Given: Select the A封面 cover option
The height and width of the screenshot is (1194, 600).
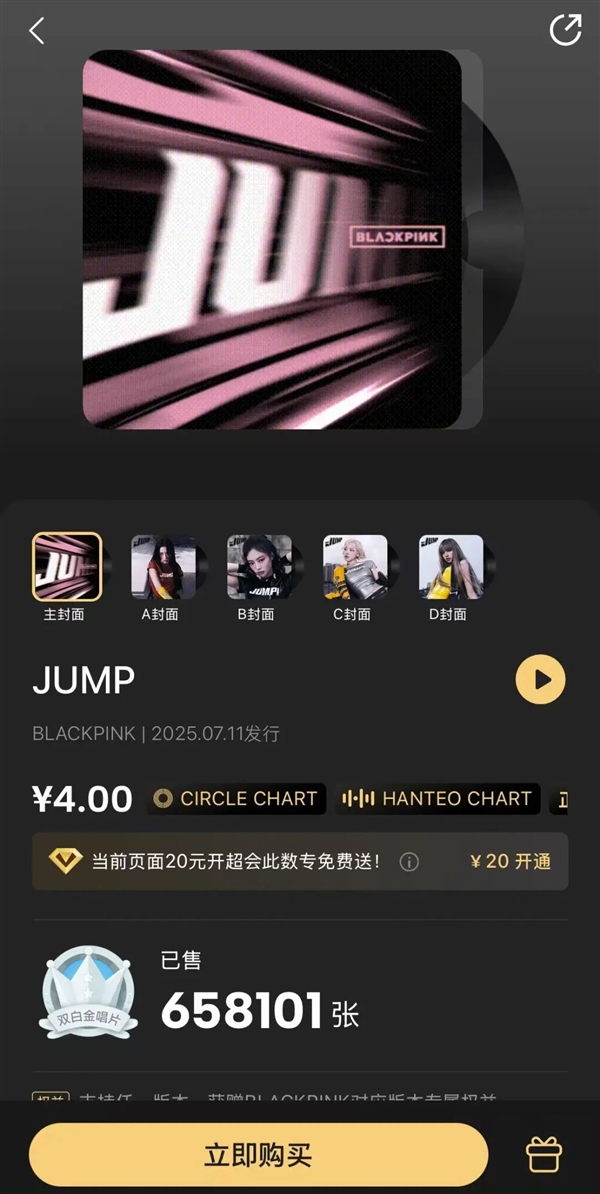Looking at the screenshot, I should click(x=163, y=567).
